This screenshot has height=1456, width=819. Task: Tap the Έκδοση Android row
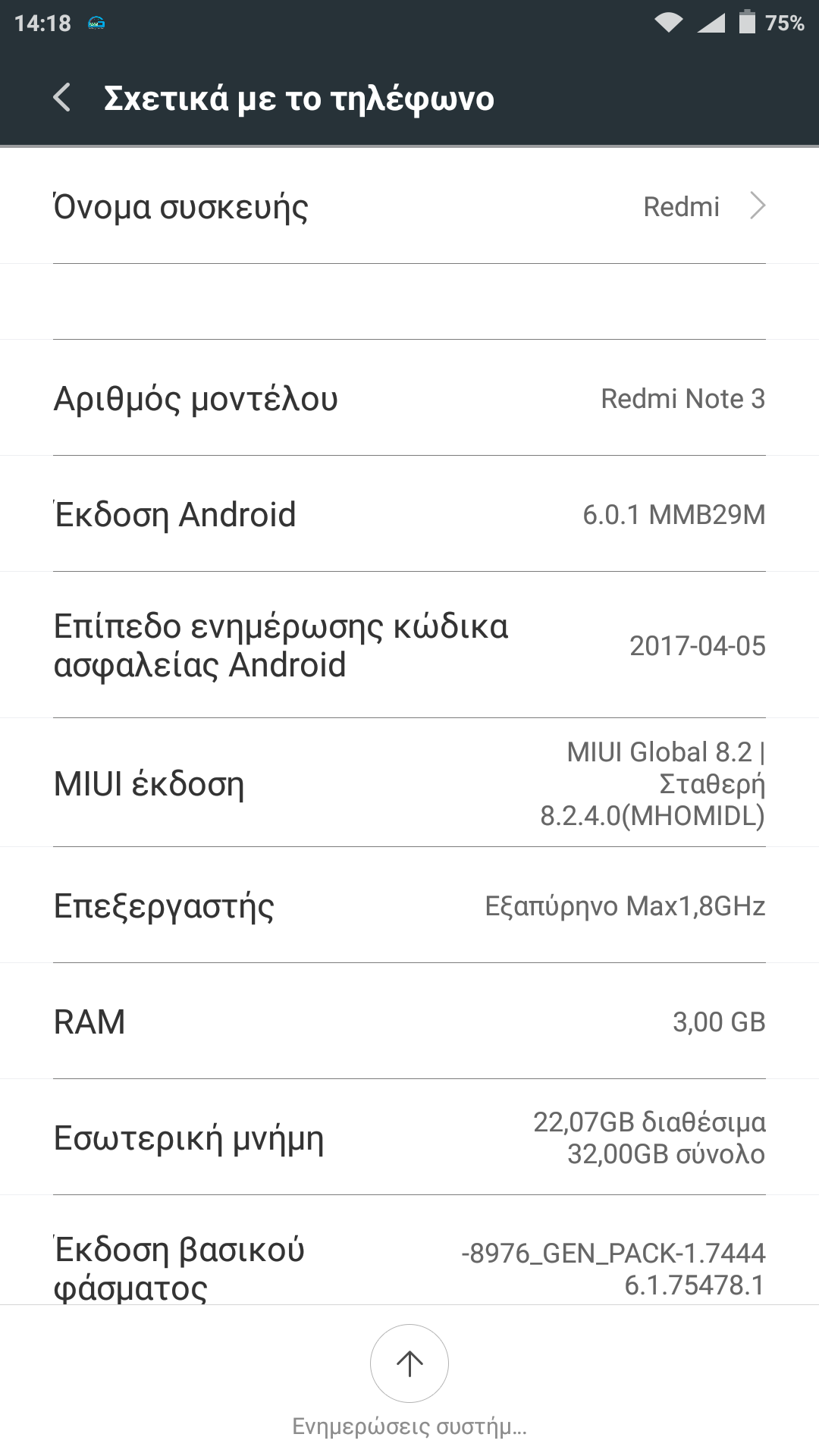[409, 514]
